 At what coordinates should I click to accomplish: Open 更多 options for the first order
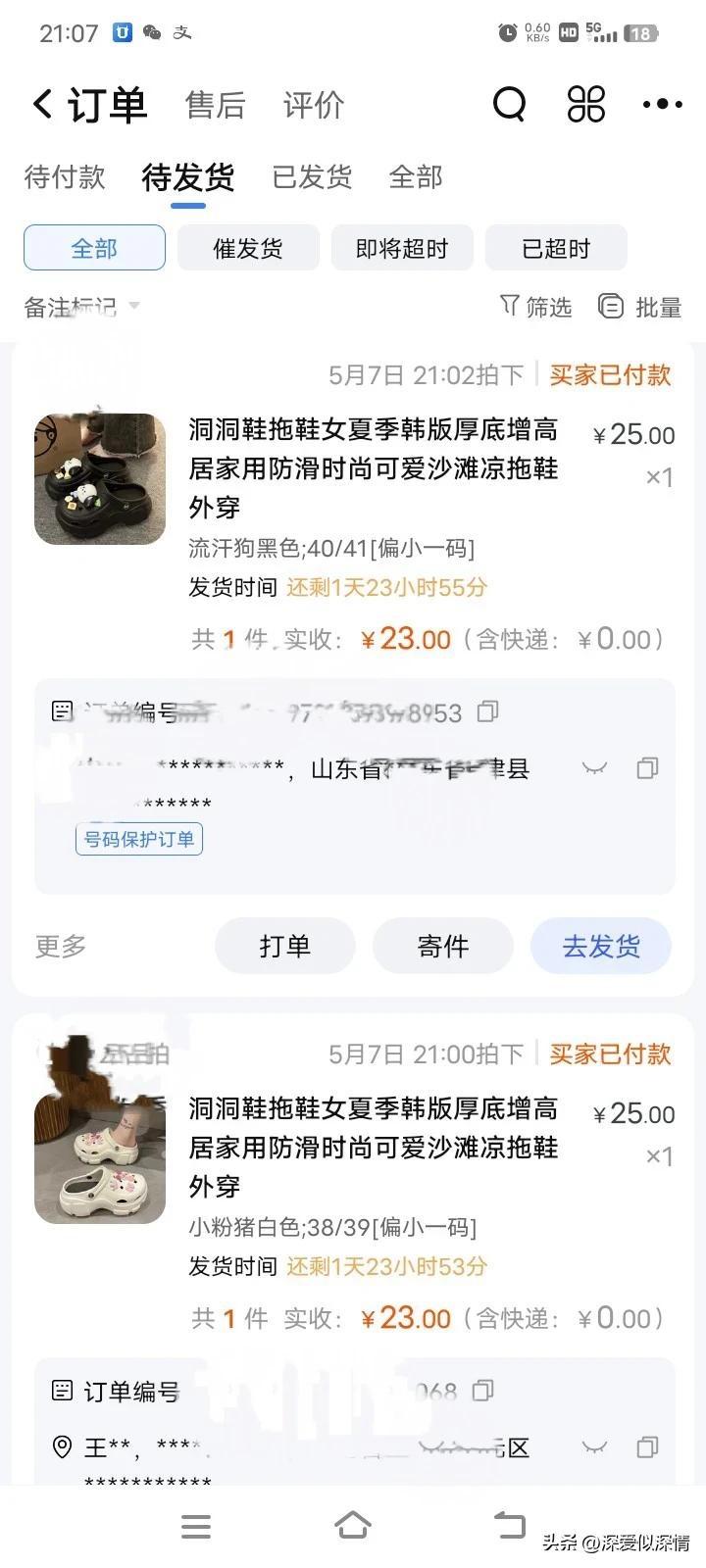pyautogui.click(x=61, y=946)
